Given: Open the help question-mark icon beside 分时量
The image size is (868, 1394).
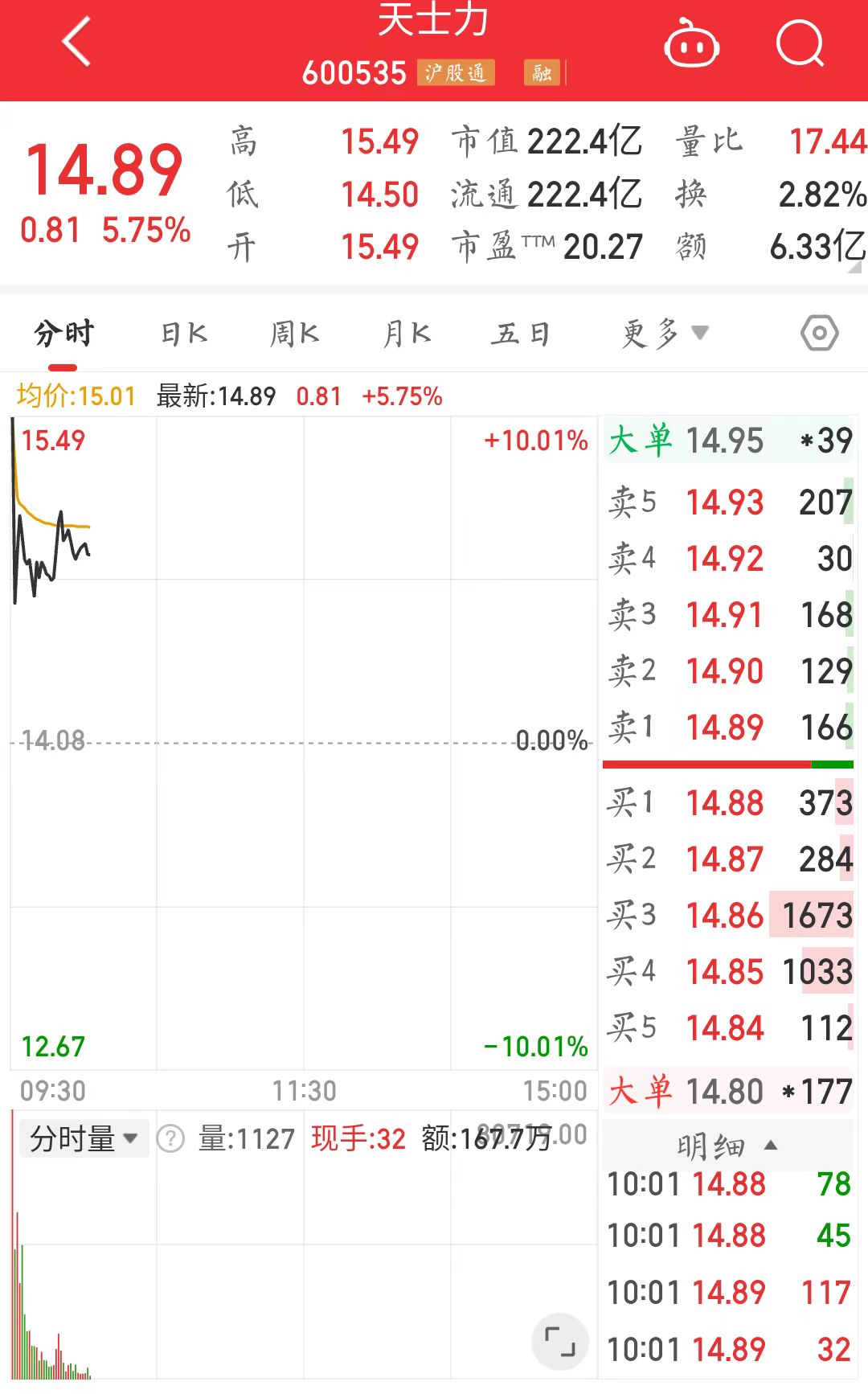Looking at the screenshot, I should (x=168, y=1137).
